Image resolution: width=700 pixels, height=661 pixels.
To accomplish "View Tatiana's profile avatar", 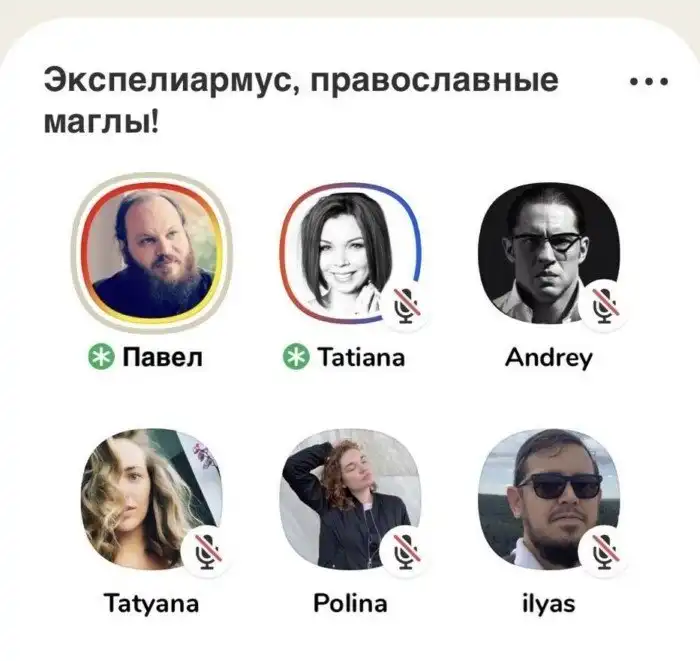I will [x=347, y=250].
